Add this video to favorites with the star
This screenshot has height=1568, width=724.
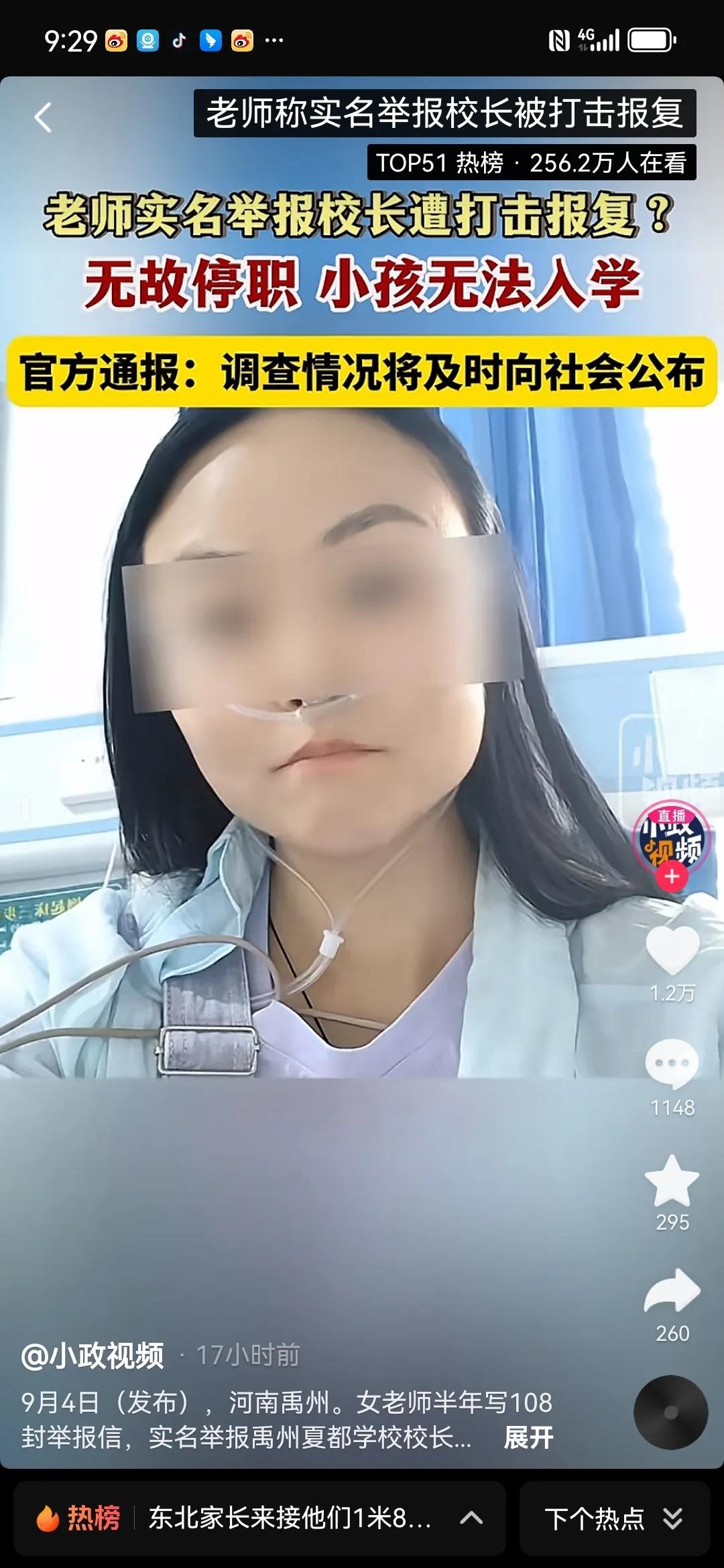(672, 1181)
